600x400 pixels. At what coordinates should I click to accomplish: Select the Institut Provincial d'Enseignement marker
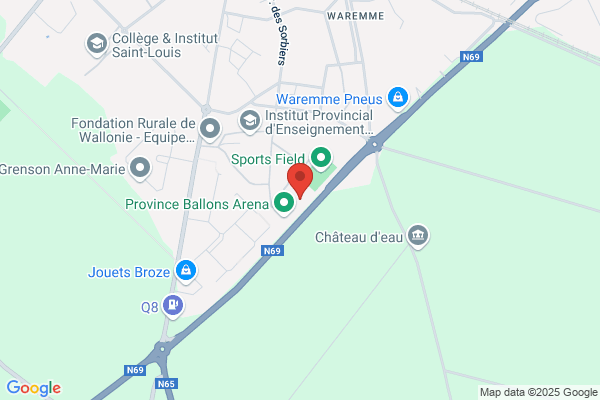coord(250,122)
